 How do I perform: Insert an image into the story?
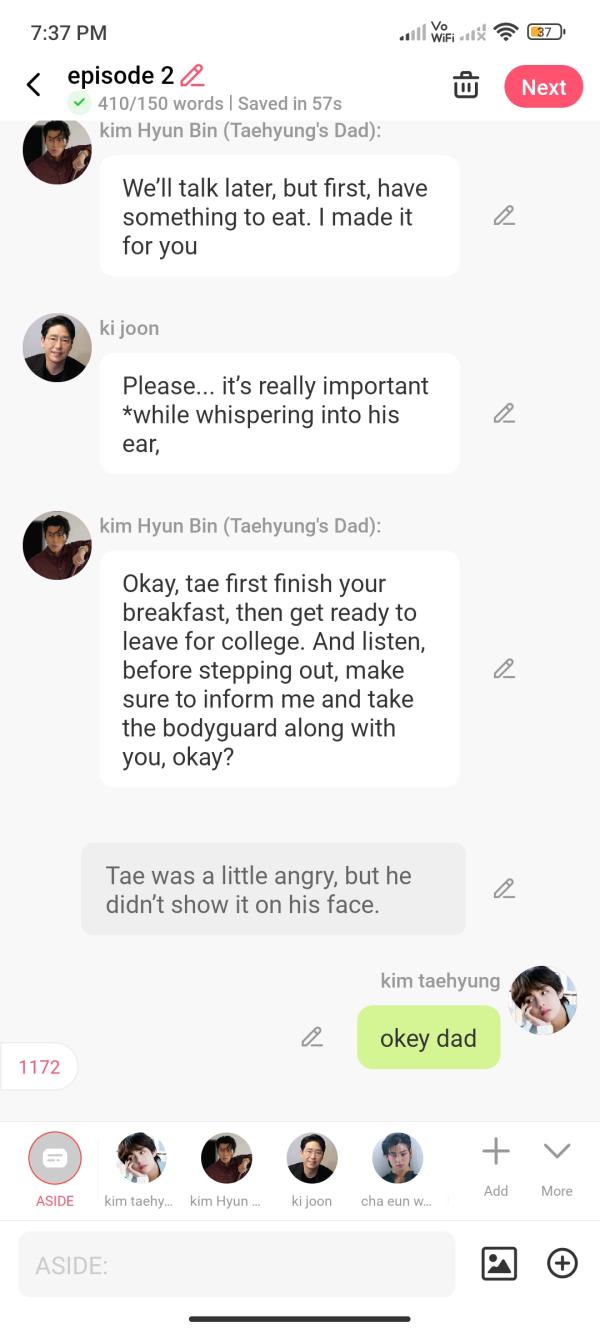[499, 1264]
